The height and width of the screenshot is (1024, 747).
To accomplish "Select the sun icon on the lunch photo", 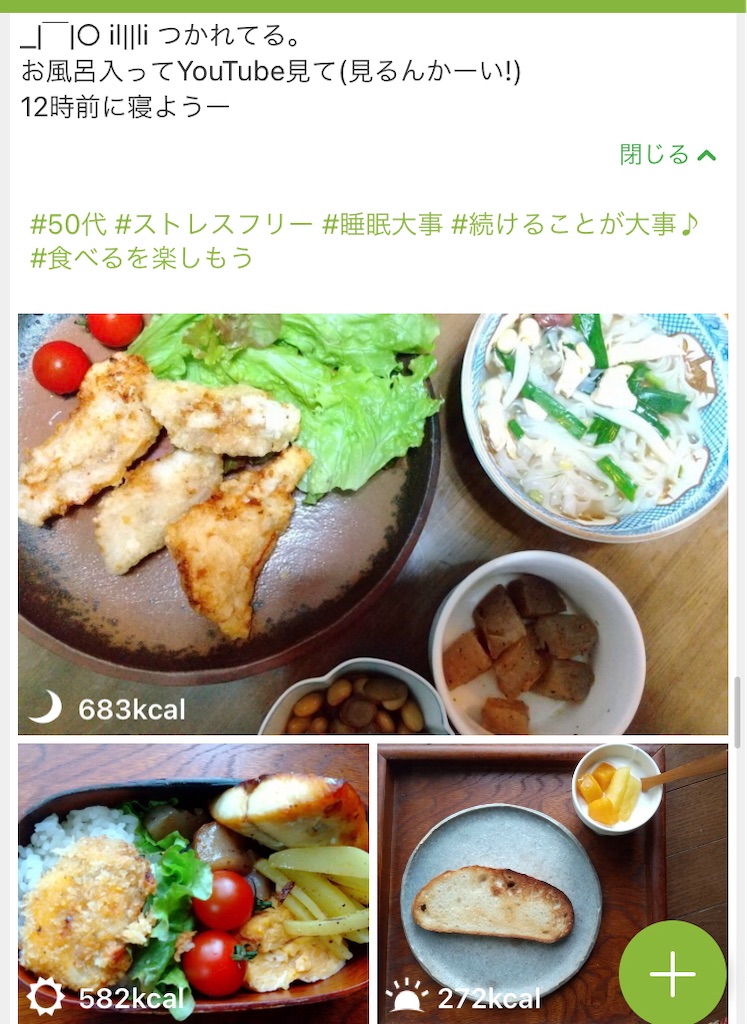I will [43, 995].
